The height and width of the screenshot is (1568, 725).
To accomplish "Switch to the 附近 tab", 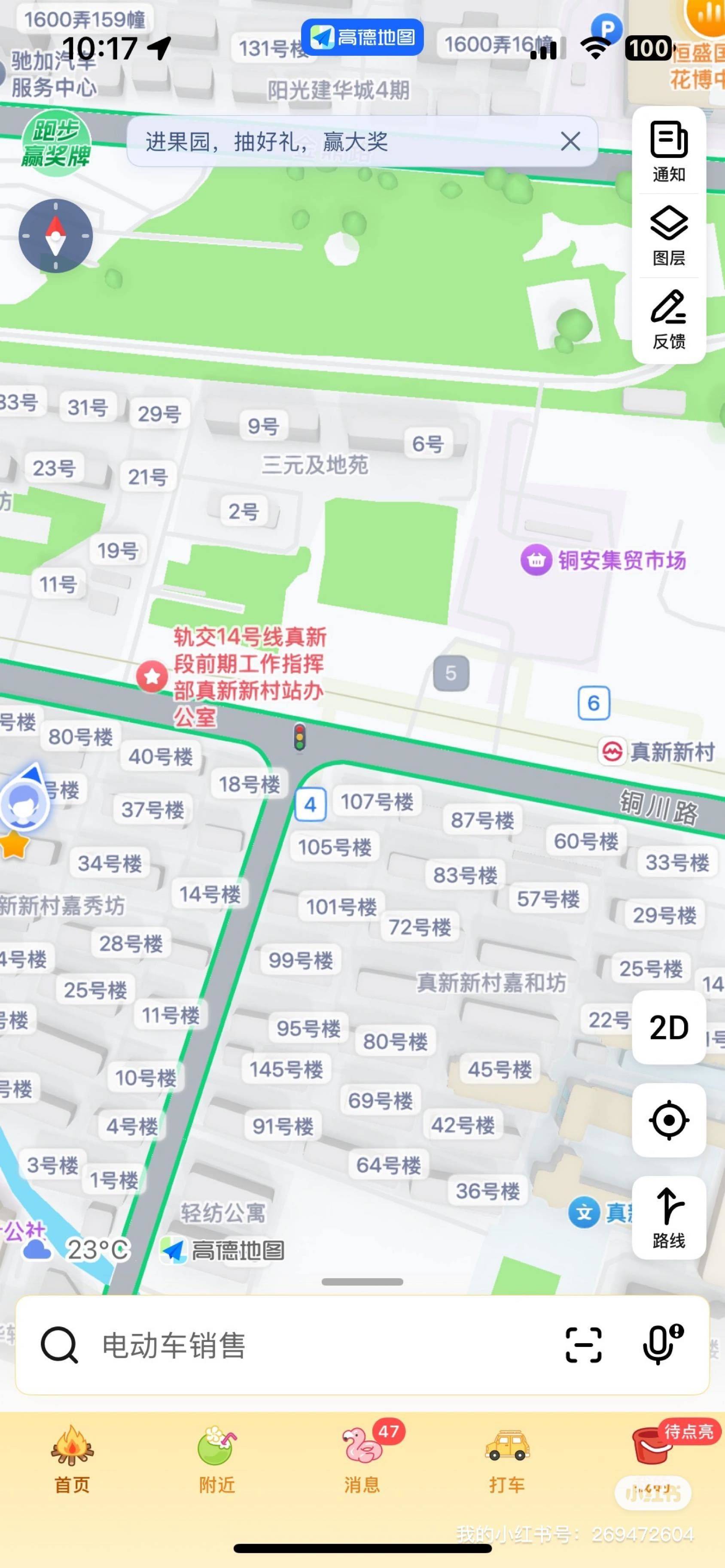I will pos(217,1460).
